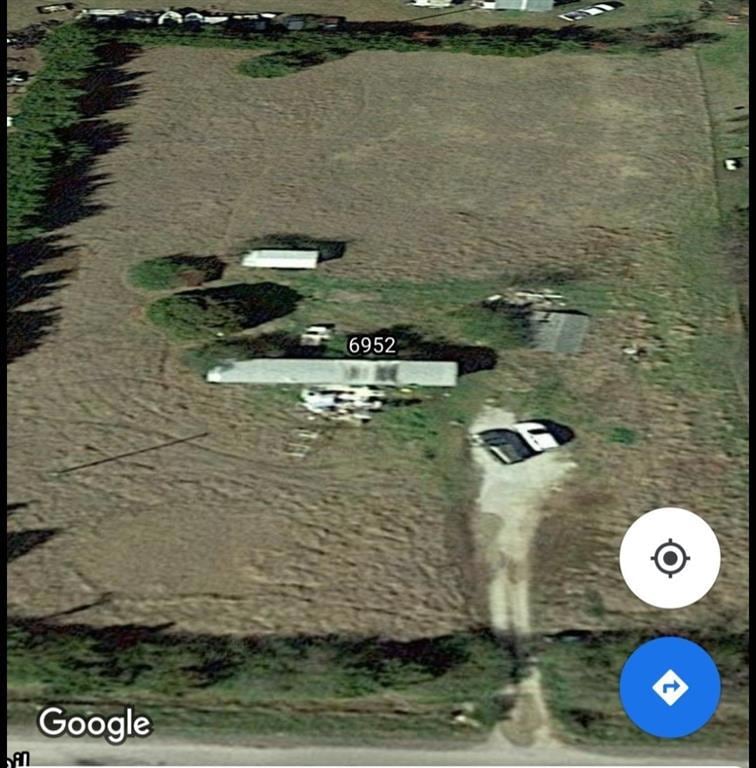Open directions with the blue arrow button
The image size is (756, 768).
point(669,687)
